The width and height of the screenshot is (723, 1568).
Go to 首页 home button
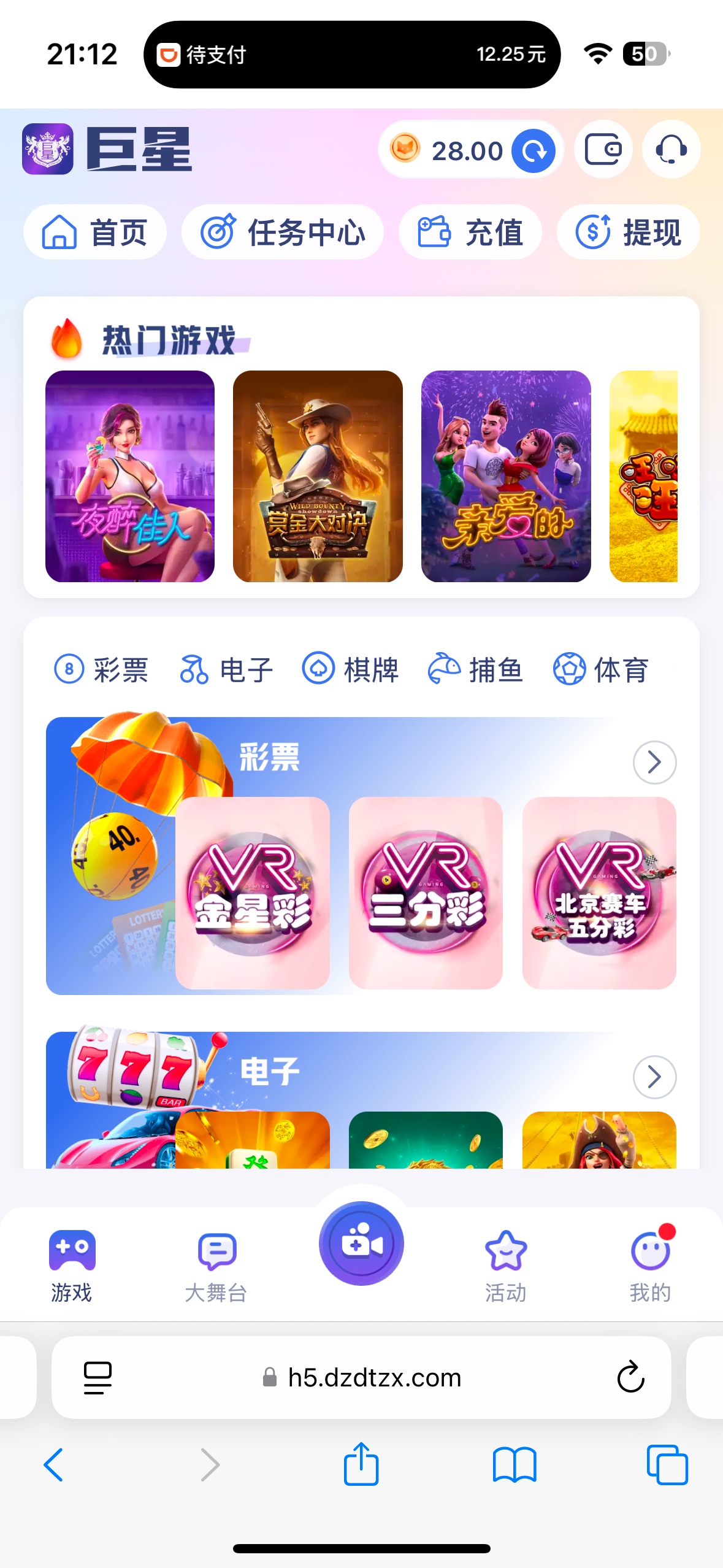(95, 233)
